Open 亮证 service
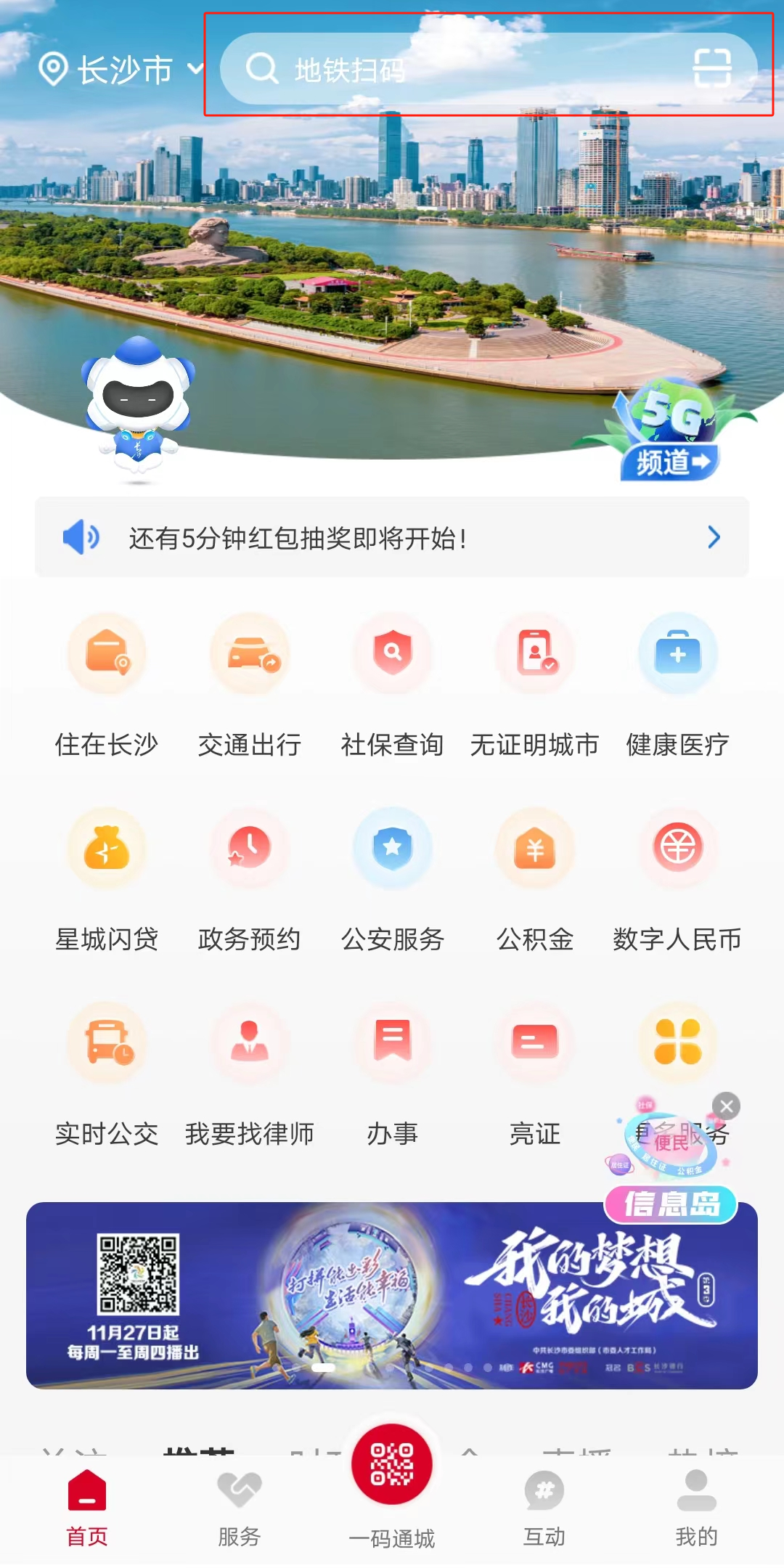 pyautogui.click(x=535, y=1071)
